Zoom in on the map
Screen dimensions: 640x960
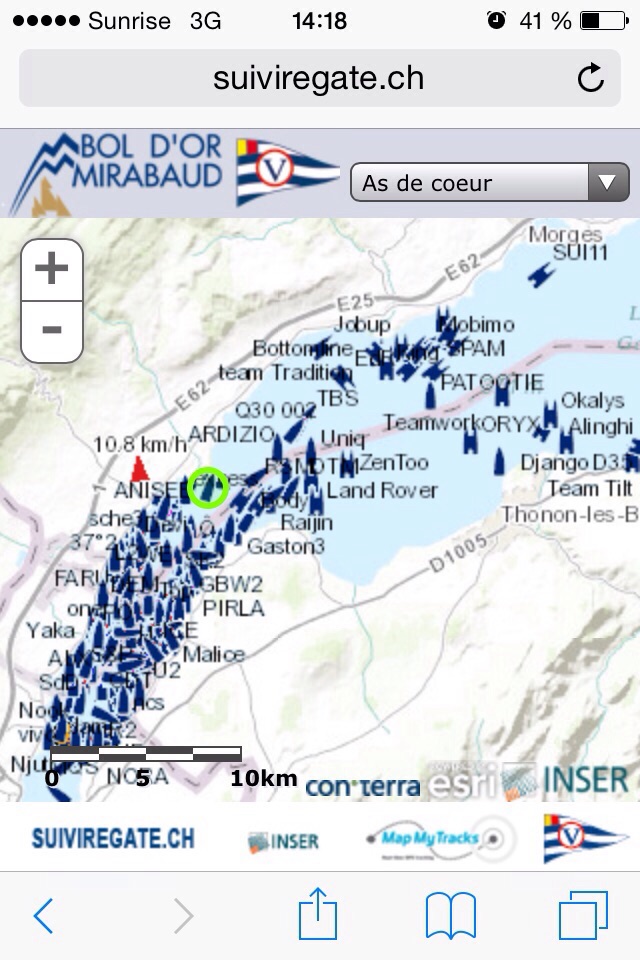[52, 269]
